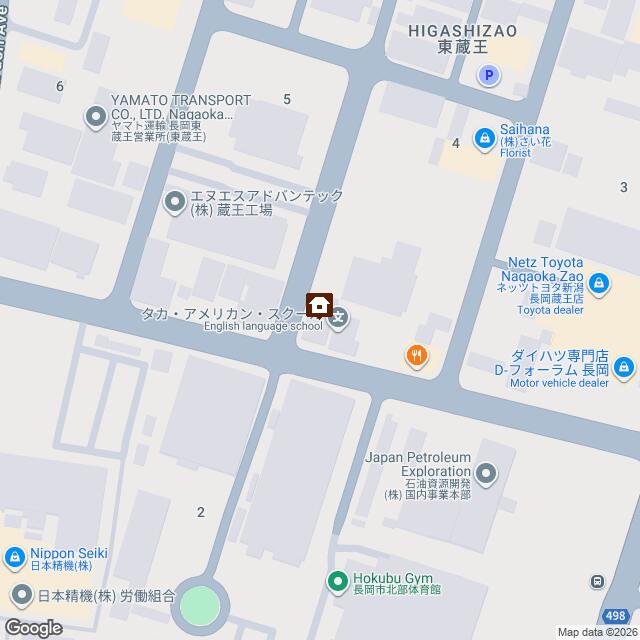
Task: Open the NS Advantech Zao factory pin
Action: [175, 203]
